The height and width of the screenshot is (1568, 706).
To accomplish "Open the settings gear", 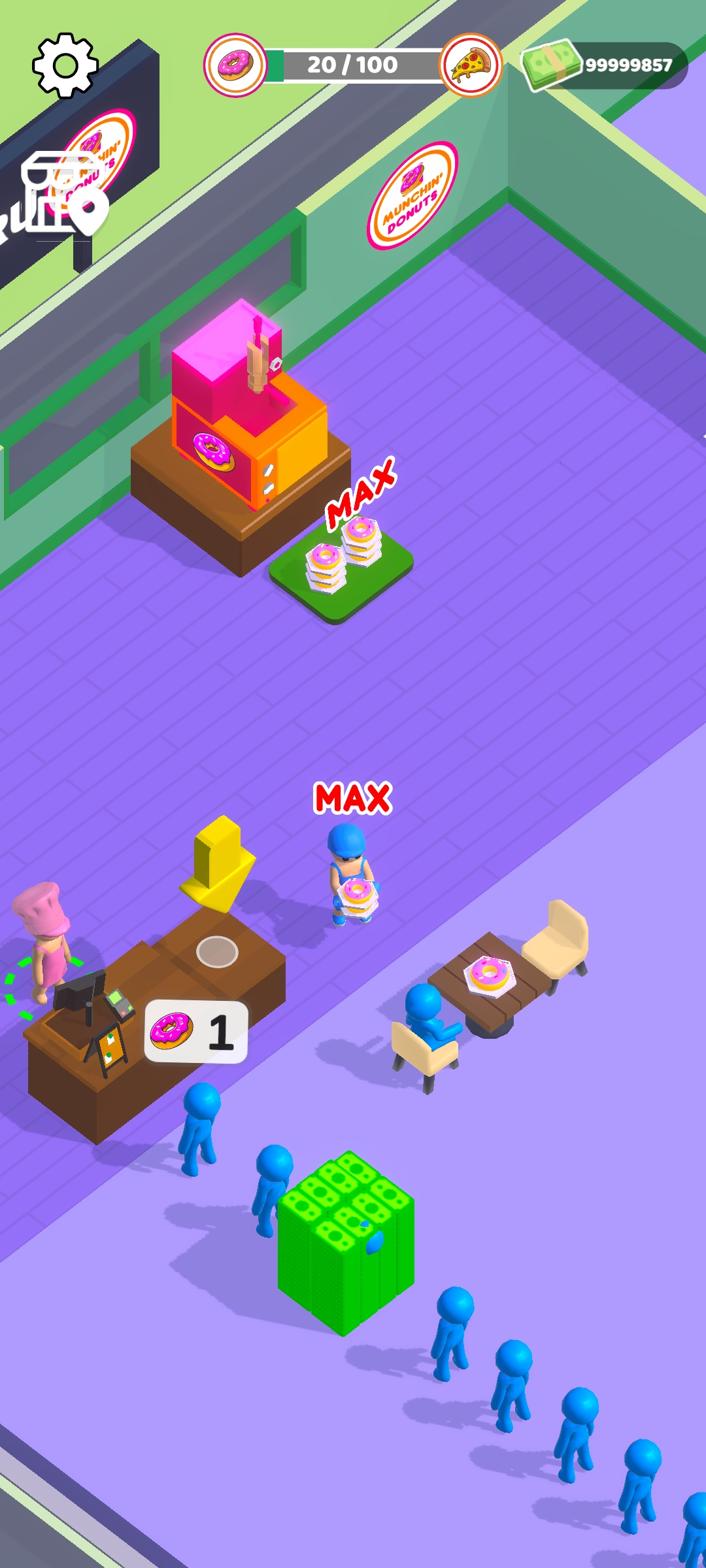I will click(x=65, y=65).
